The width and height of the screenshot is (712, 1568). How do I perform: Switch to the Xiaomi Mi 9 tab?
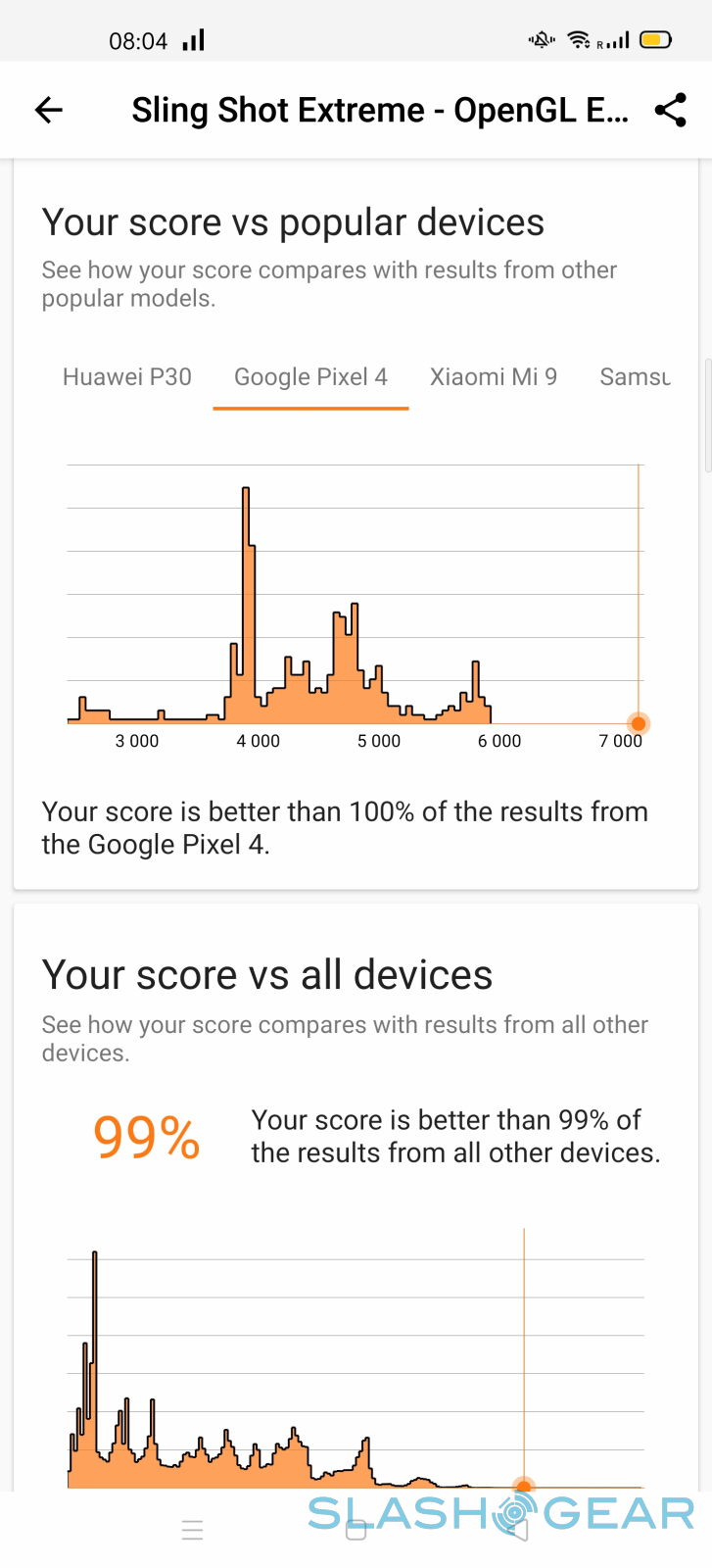point(493,377)
